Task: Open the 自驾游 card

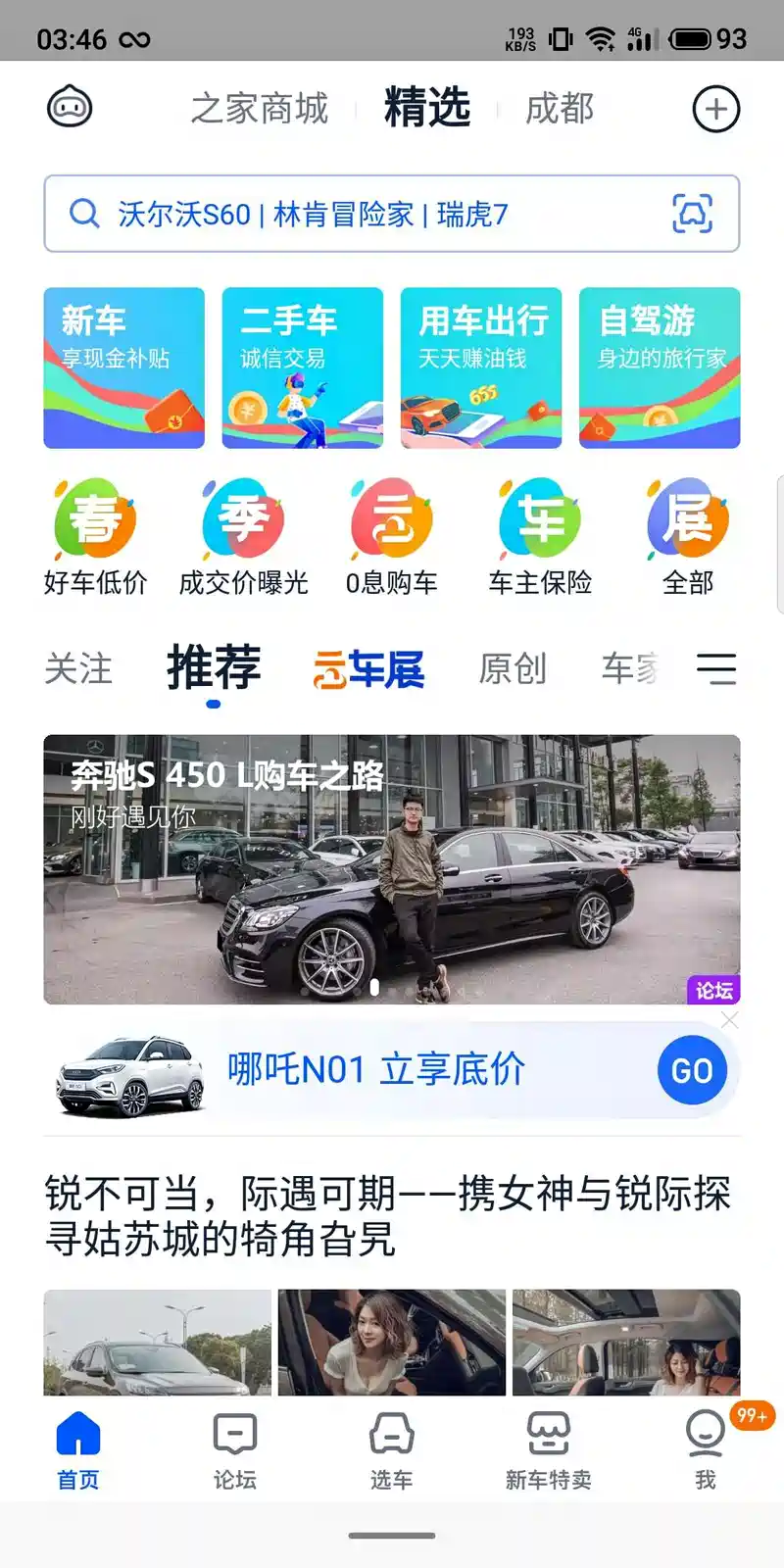Action: pos(660,367)
